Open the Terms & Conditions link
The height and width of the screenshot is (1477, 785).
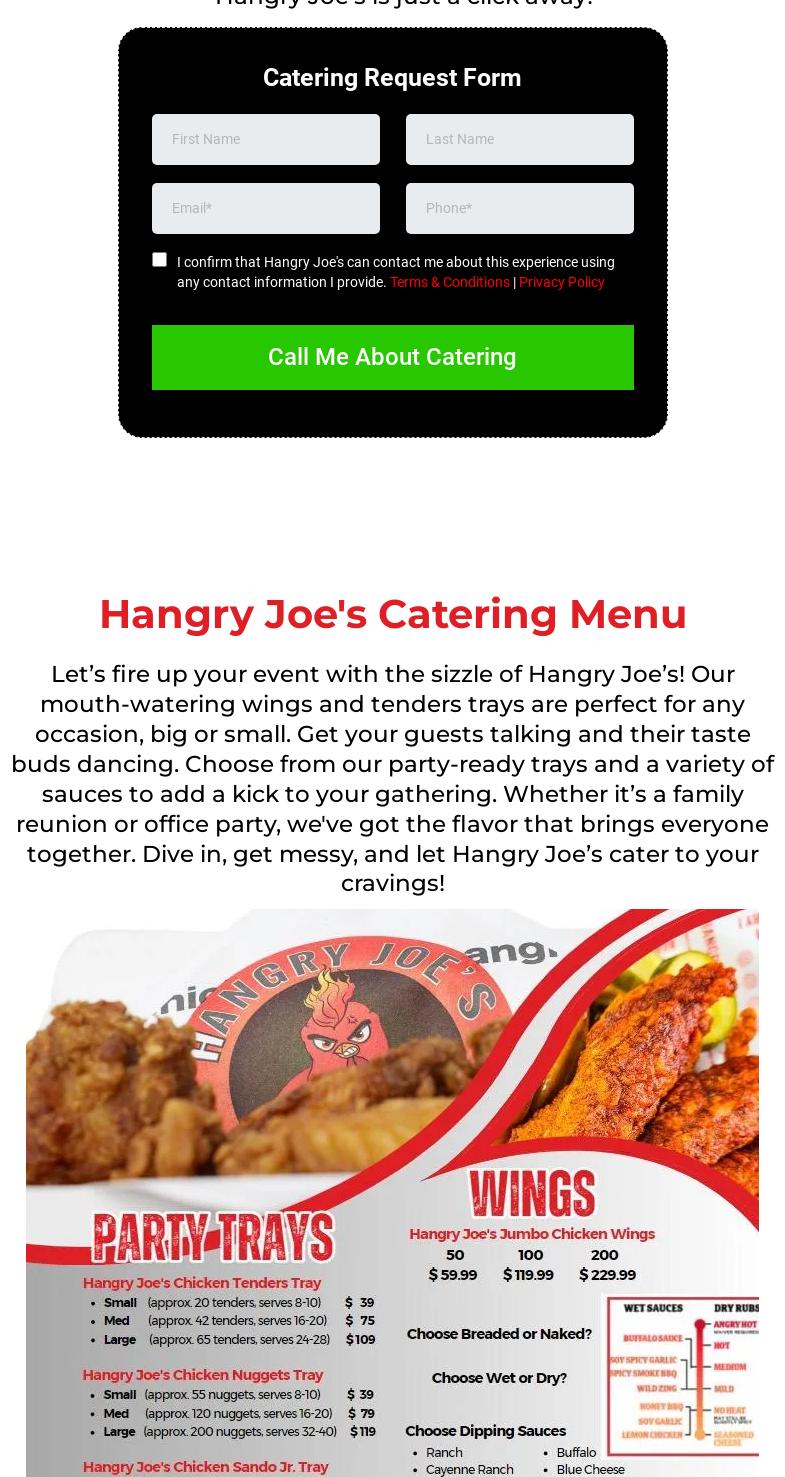pyautogui.click(x=449, y=282)
